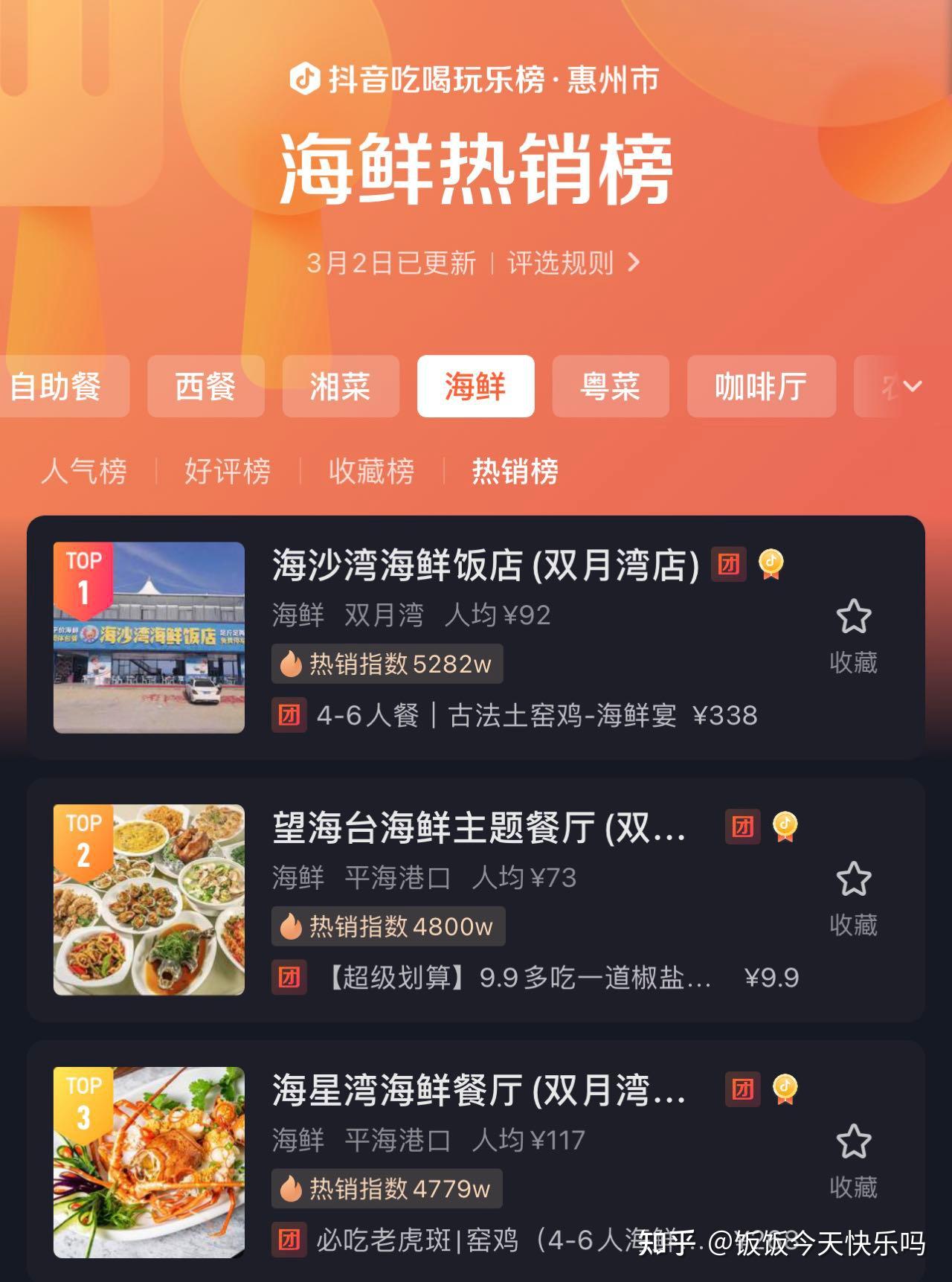Open the ¥338 古法土窑鸡-海鲜宴 group deal
This screenshot has height=1282, width=952.
tap(535, 716)
